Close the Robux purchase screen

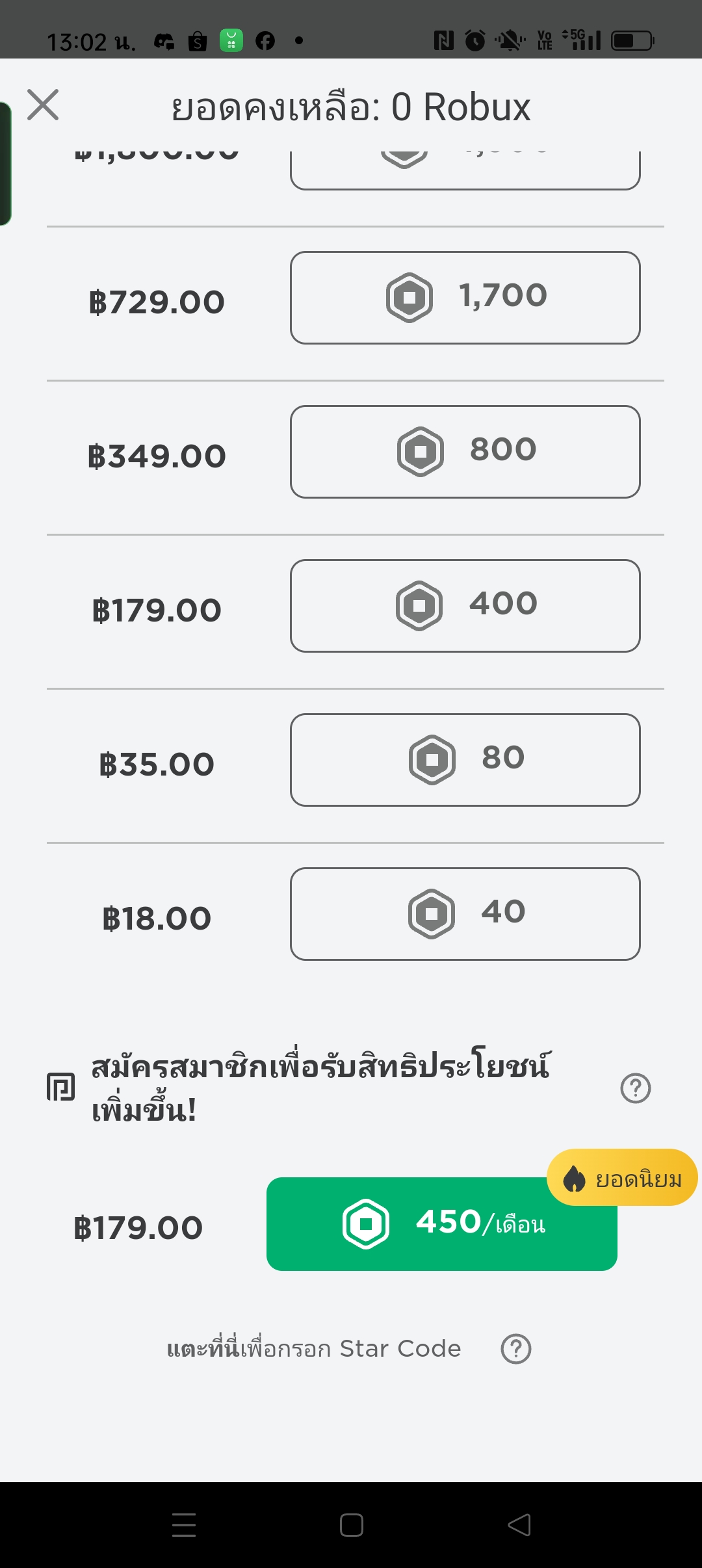coord(43,105)
